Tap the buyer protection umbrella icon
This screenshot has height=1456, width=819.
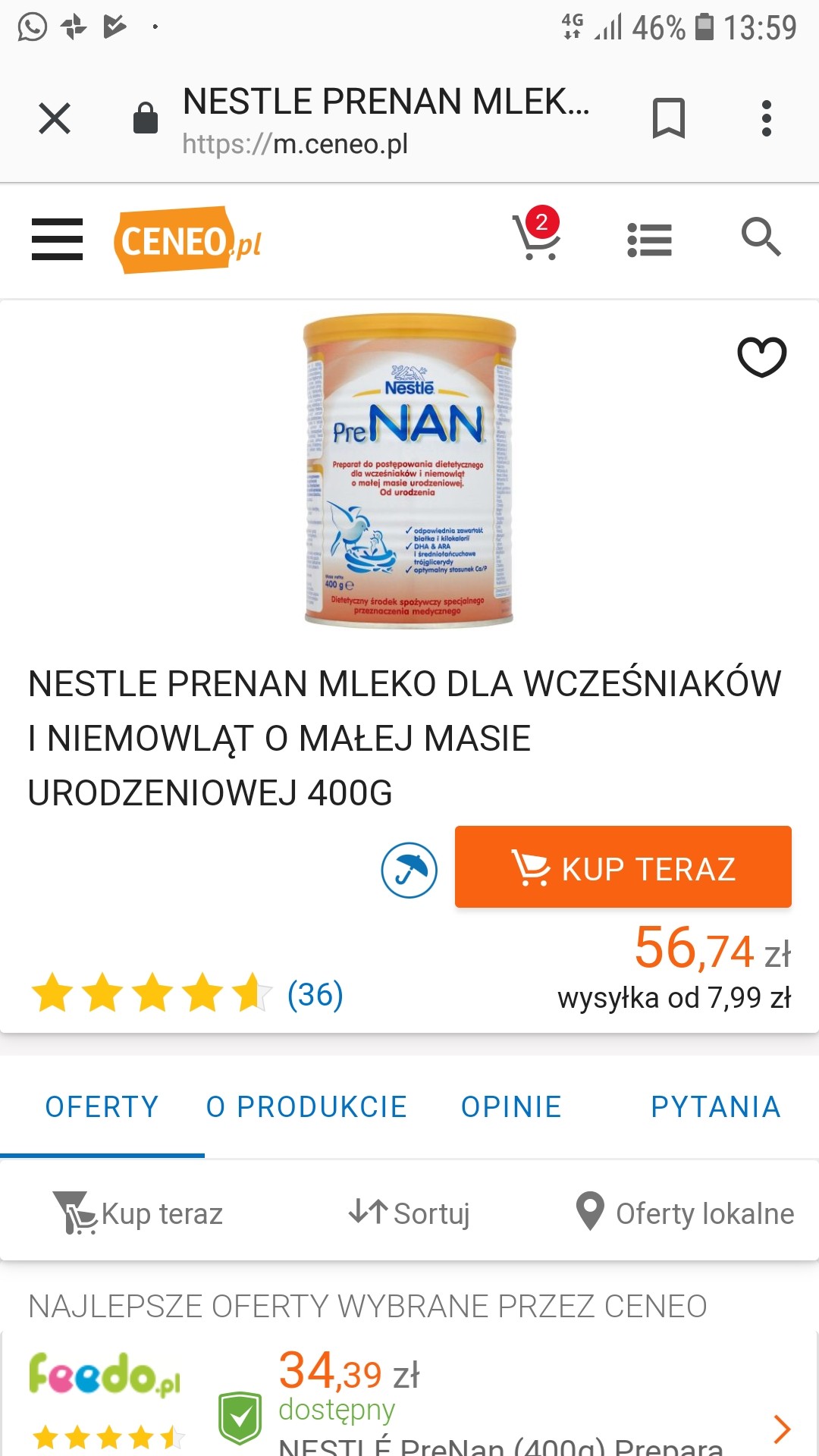click(409, 870)
